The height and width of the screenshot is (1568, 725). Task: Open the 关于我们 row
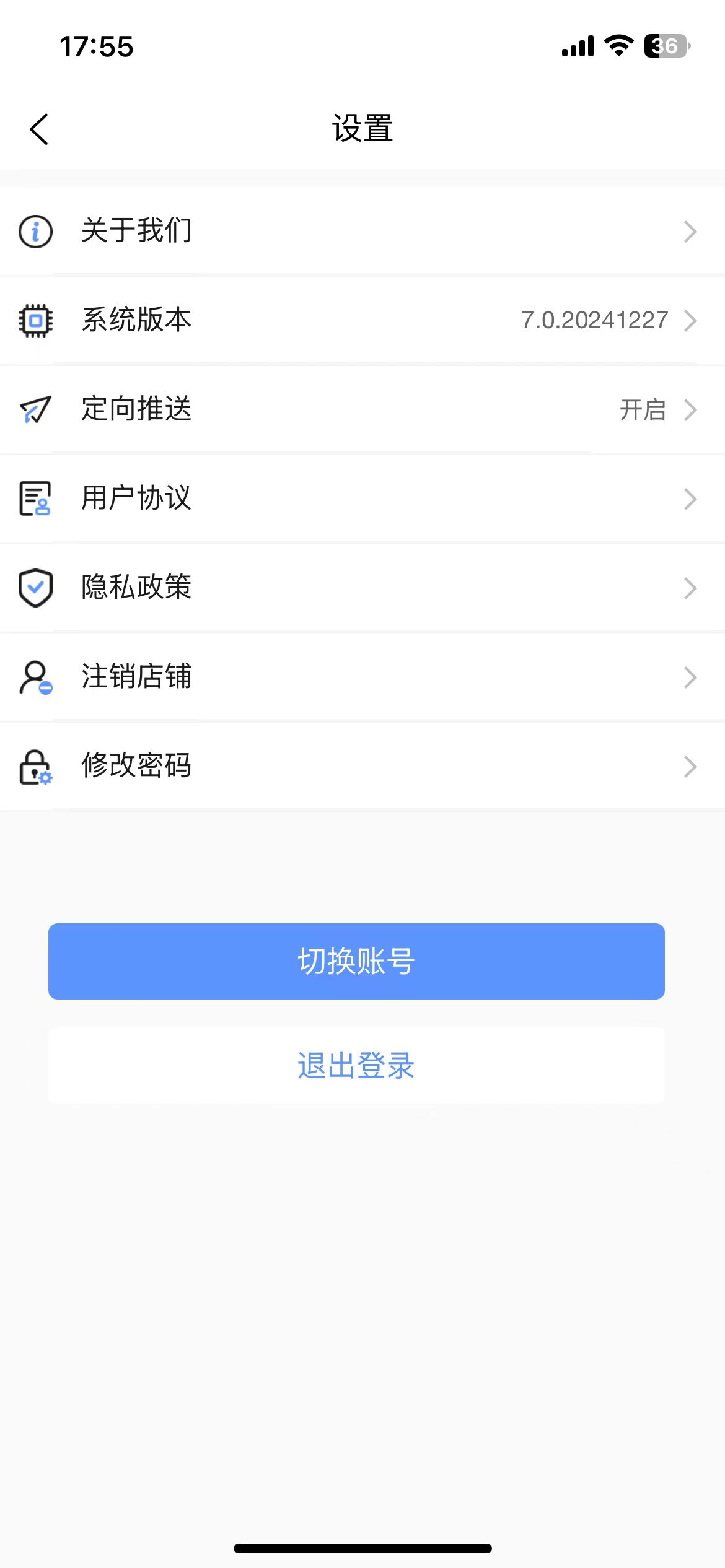click(x=362, y=231)
